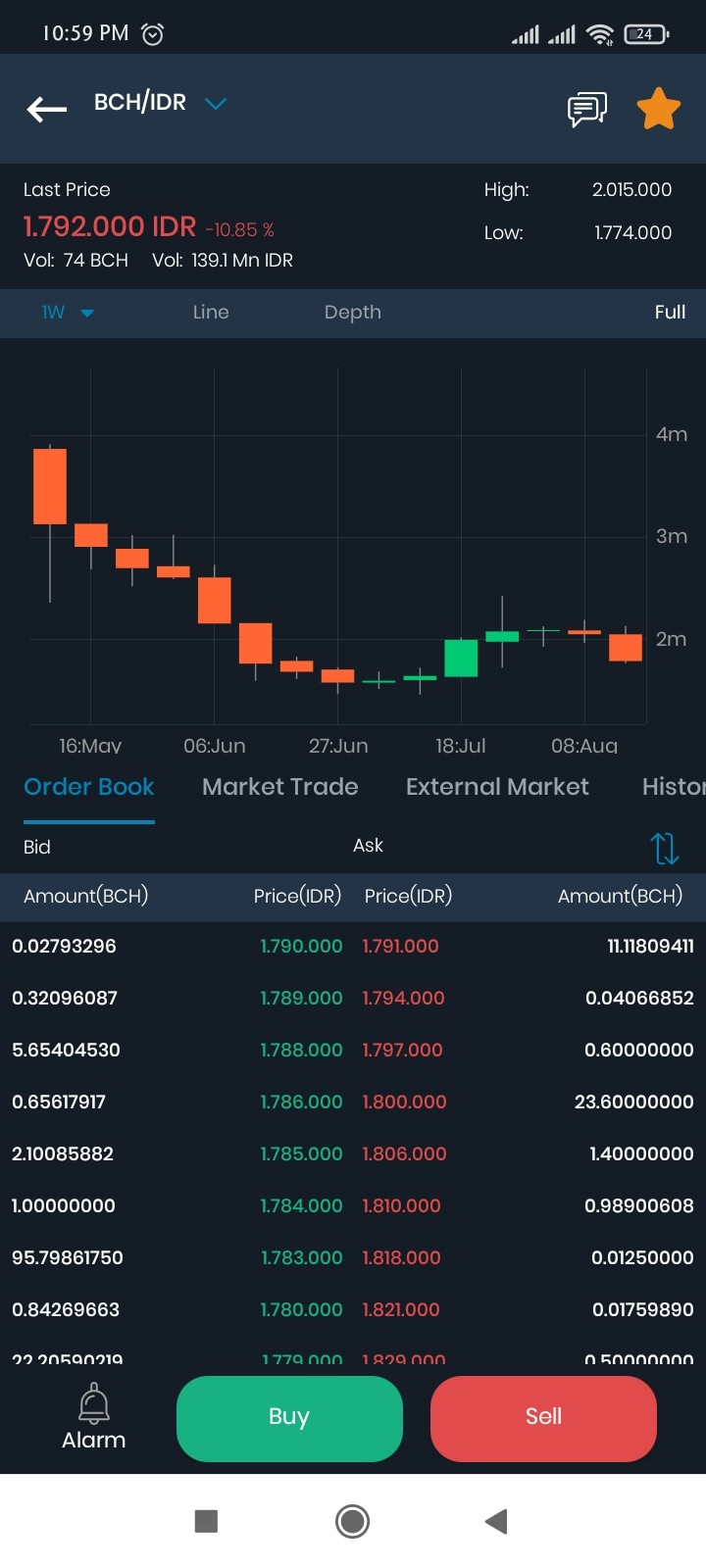
Task: Tap the green Buy button
Action: point(289,1418)
